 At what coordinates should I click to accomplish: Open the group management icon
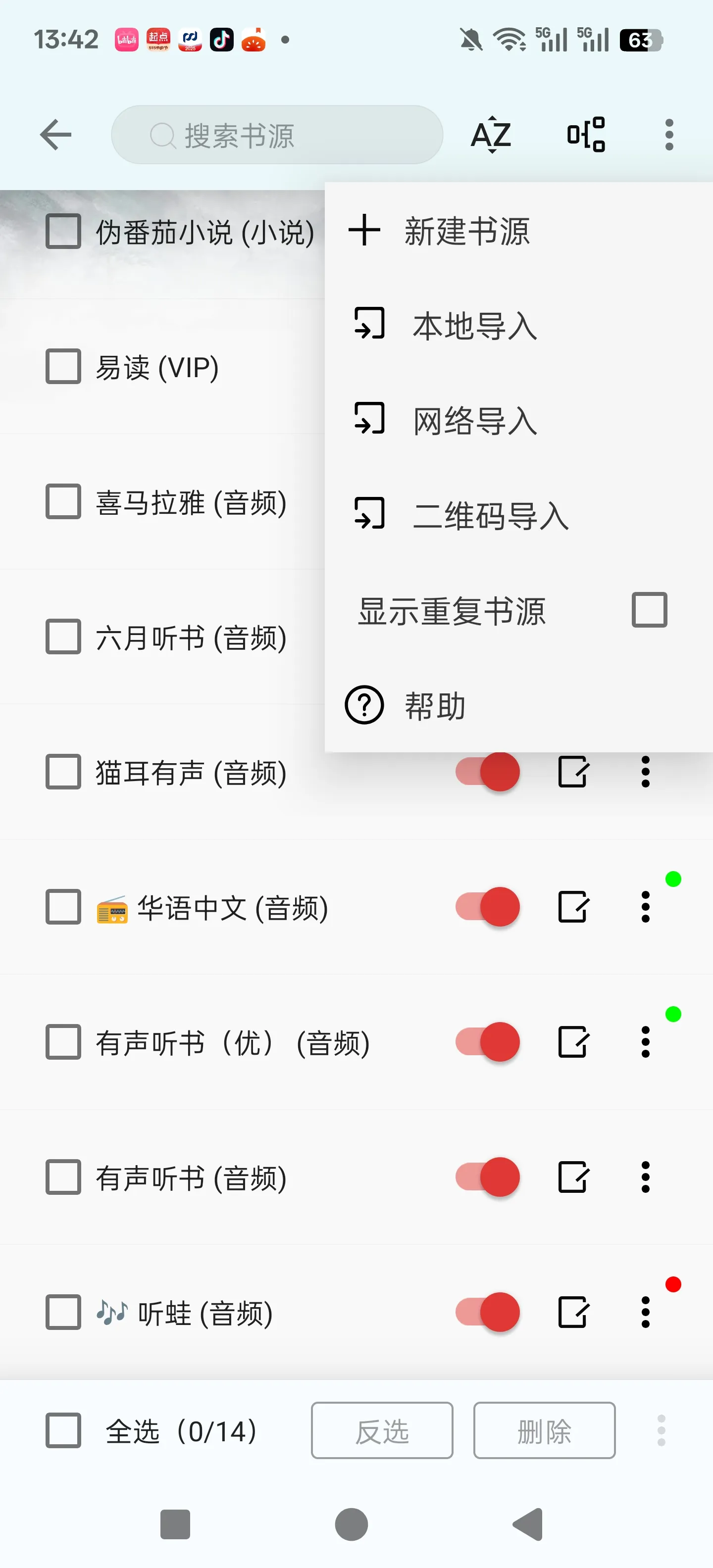coord(586,135)
